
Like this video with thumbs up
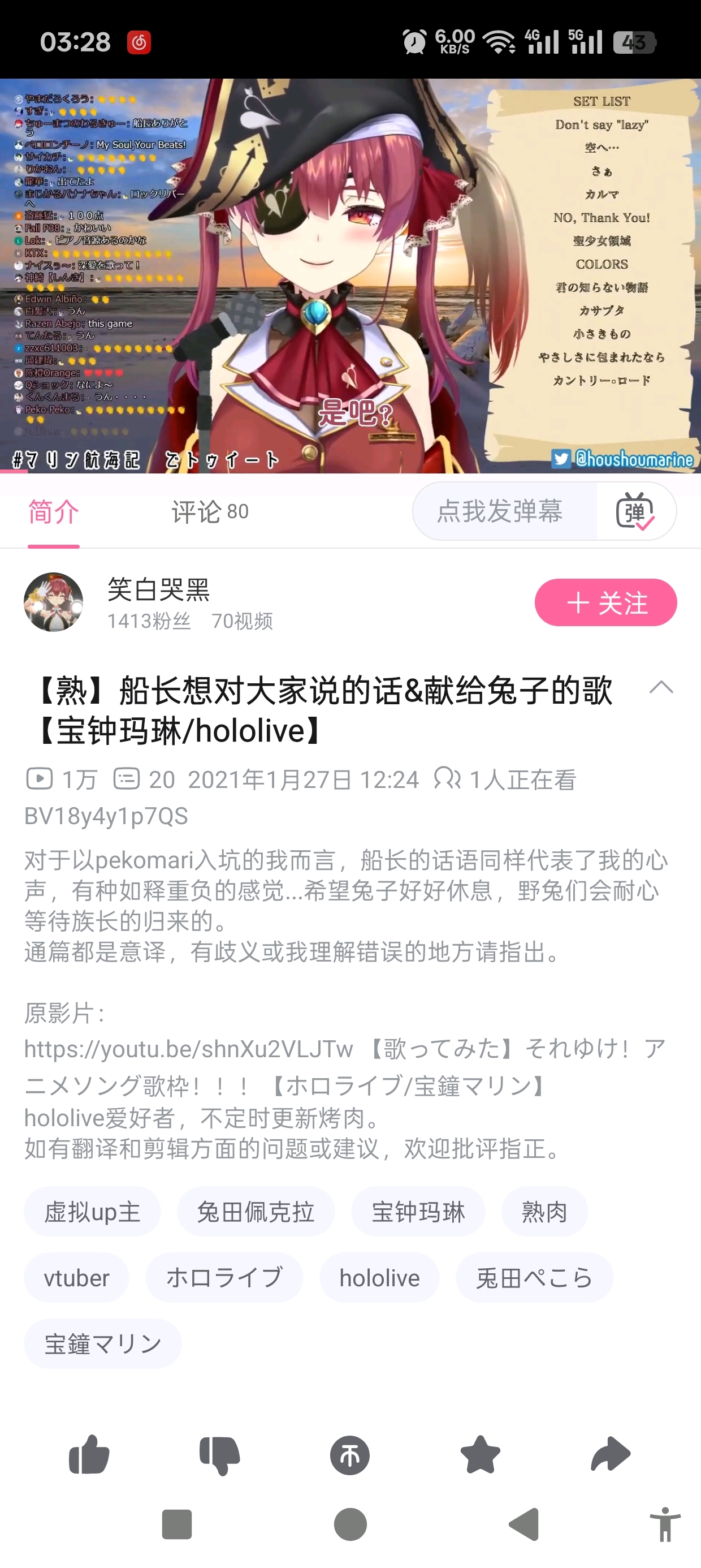point(89,1455)
